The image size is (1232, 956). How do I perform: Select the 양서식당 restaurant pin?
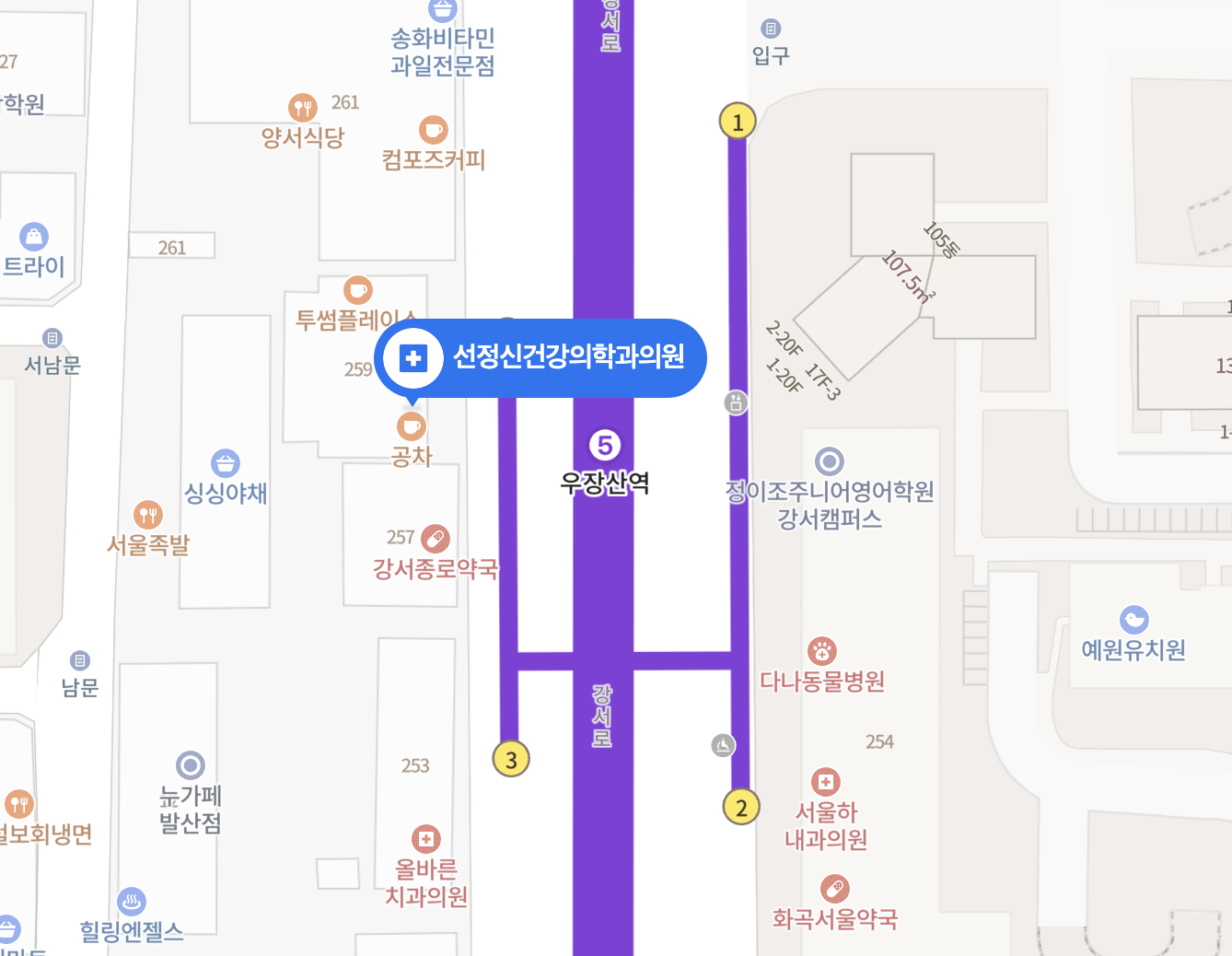coord(302,108)
